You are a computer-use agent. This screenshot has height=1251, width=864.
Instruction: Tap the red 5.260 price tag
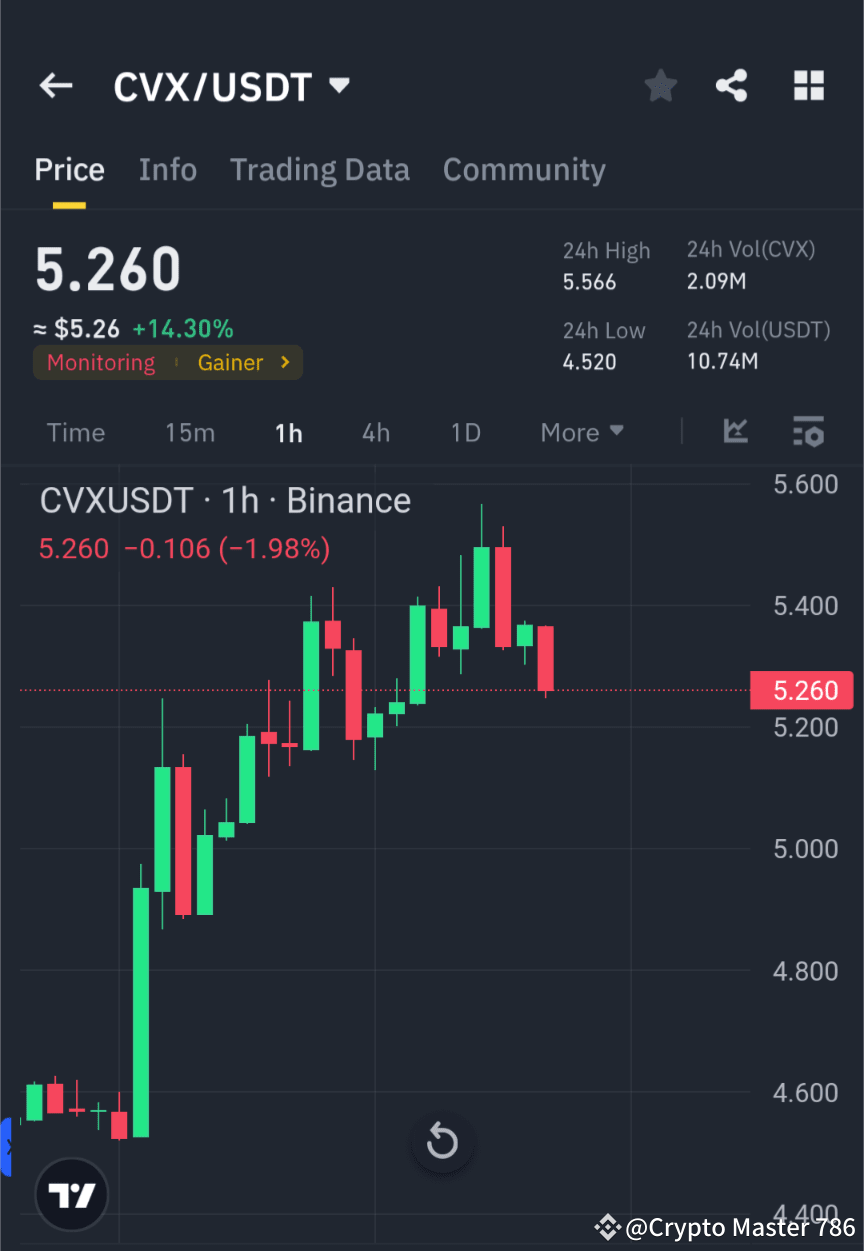pyautogui.click(x=801, y=690)
